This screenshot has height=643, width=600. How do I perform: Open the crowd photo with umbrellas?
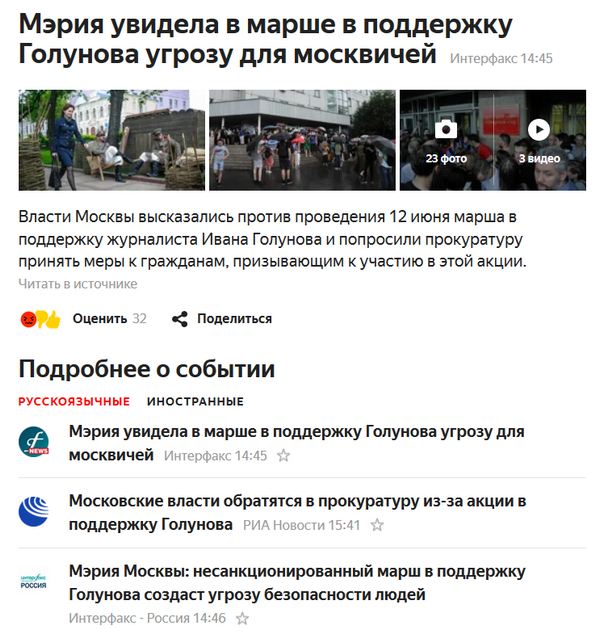tap(302, 140)
